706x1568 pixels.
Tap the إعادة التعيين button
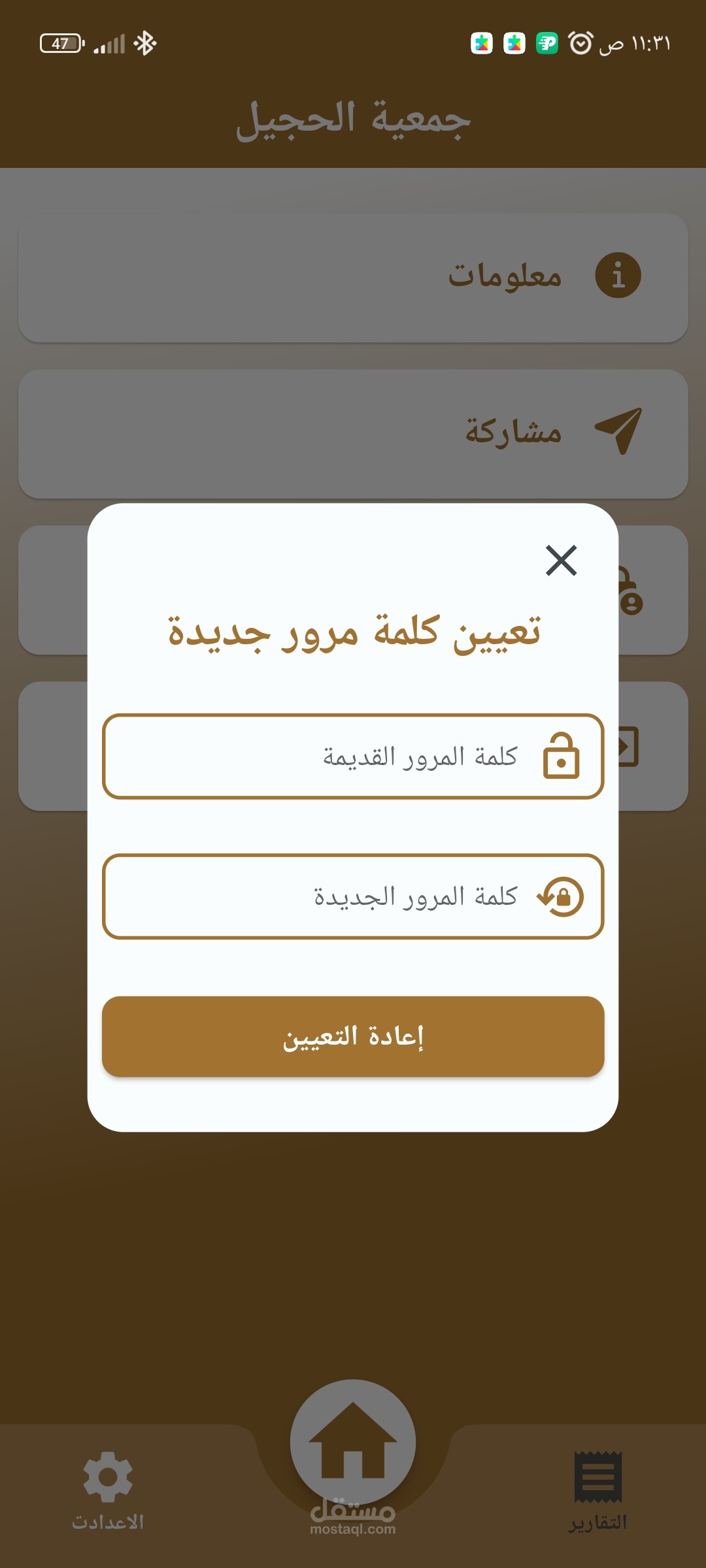pos(353,1036)
